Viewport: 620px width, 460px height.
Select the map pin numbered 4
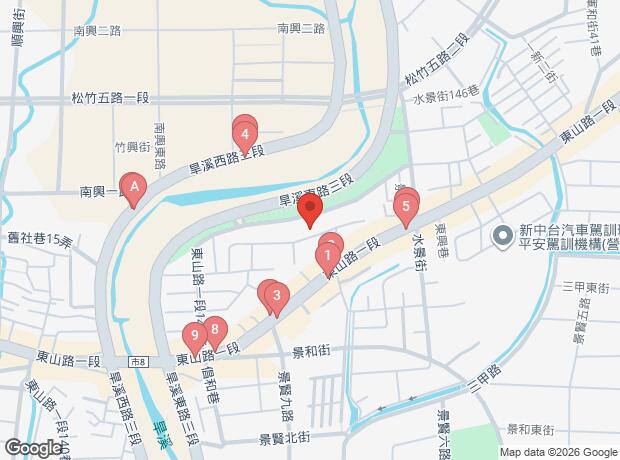coord(245,135)
